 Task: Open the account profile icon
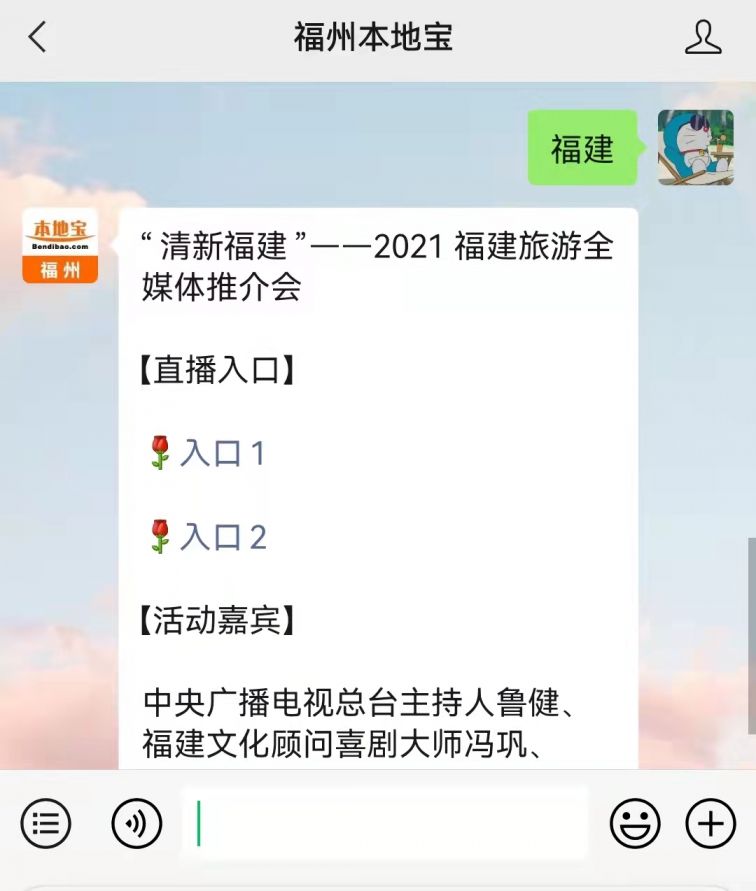703,38
